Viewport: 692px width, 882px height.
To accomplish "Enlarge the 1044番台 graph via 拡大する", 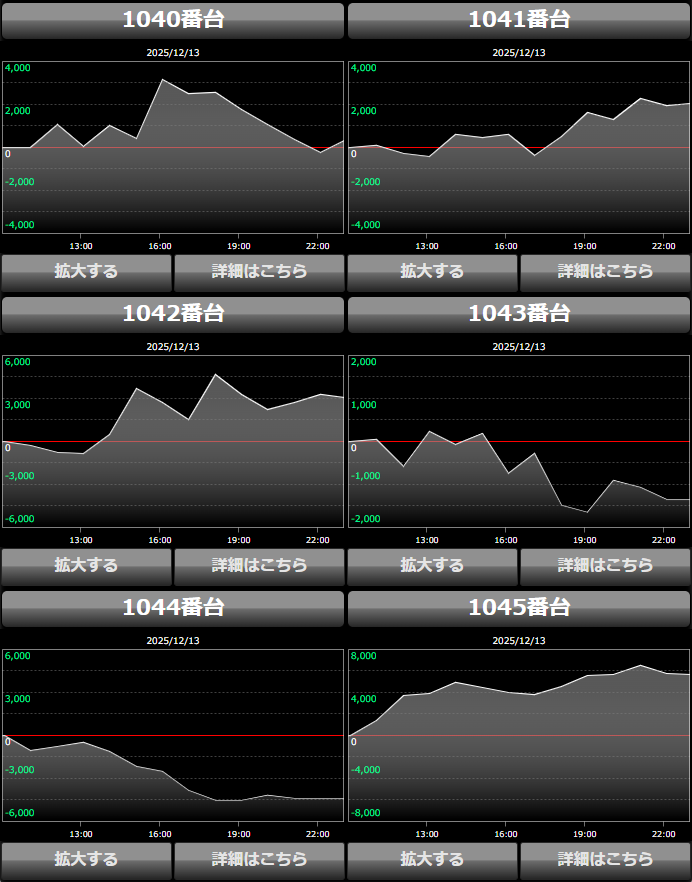I will click(x=86, y=859).
